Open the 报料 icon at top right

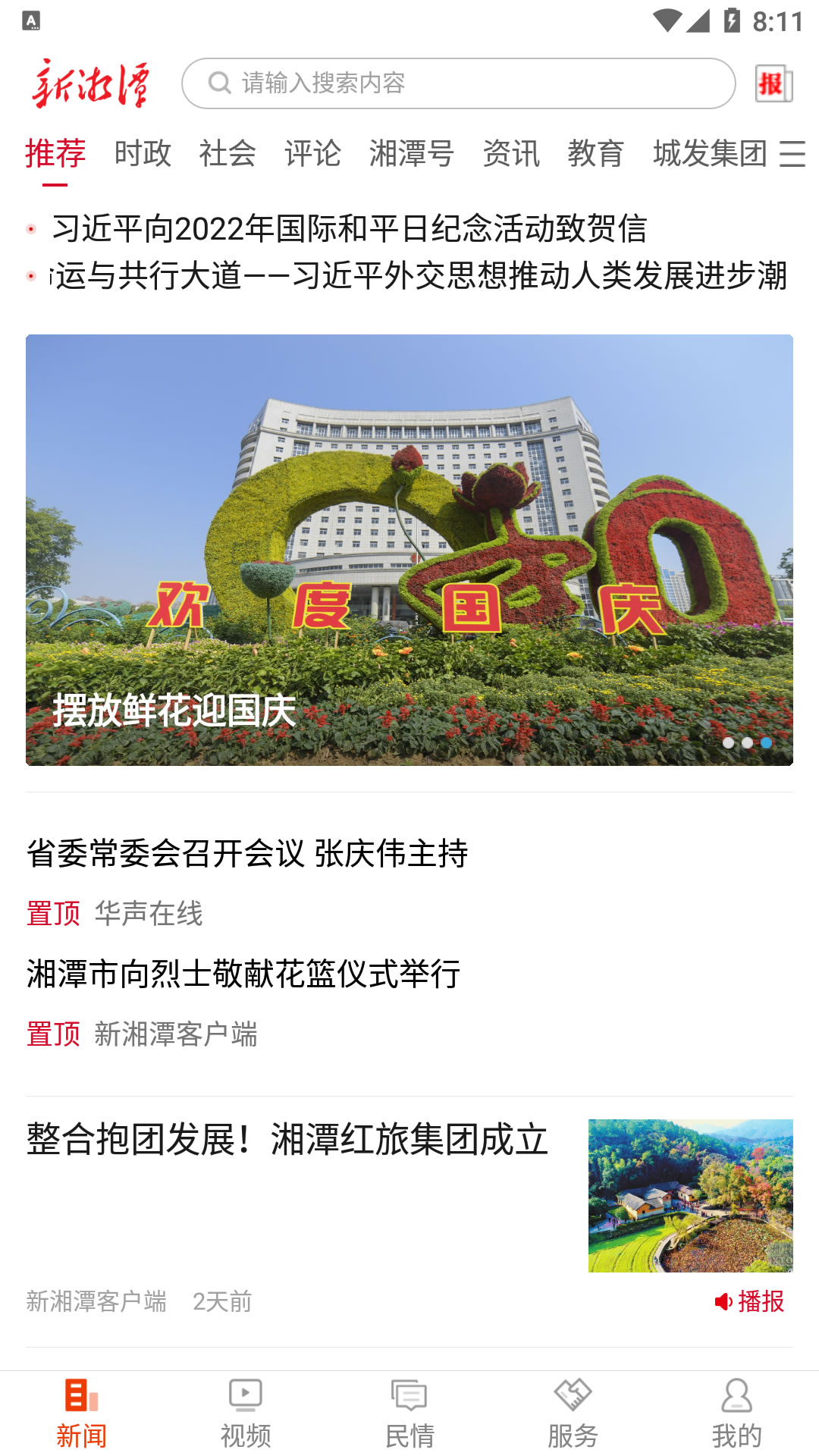[x=772, y=84]
